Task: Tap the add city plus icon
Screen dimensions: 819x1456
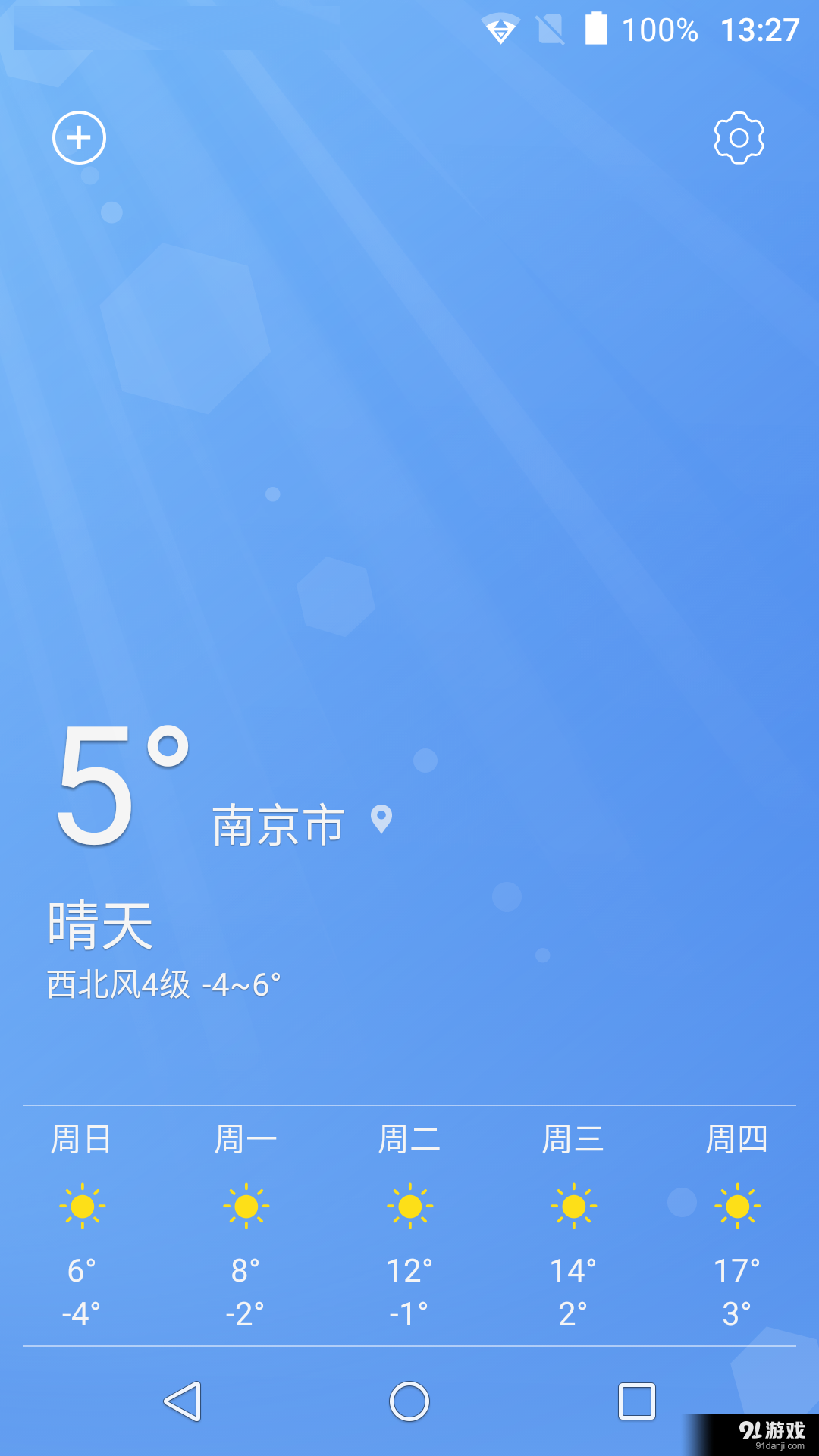Action: 78,139
